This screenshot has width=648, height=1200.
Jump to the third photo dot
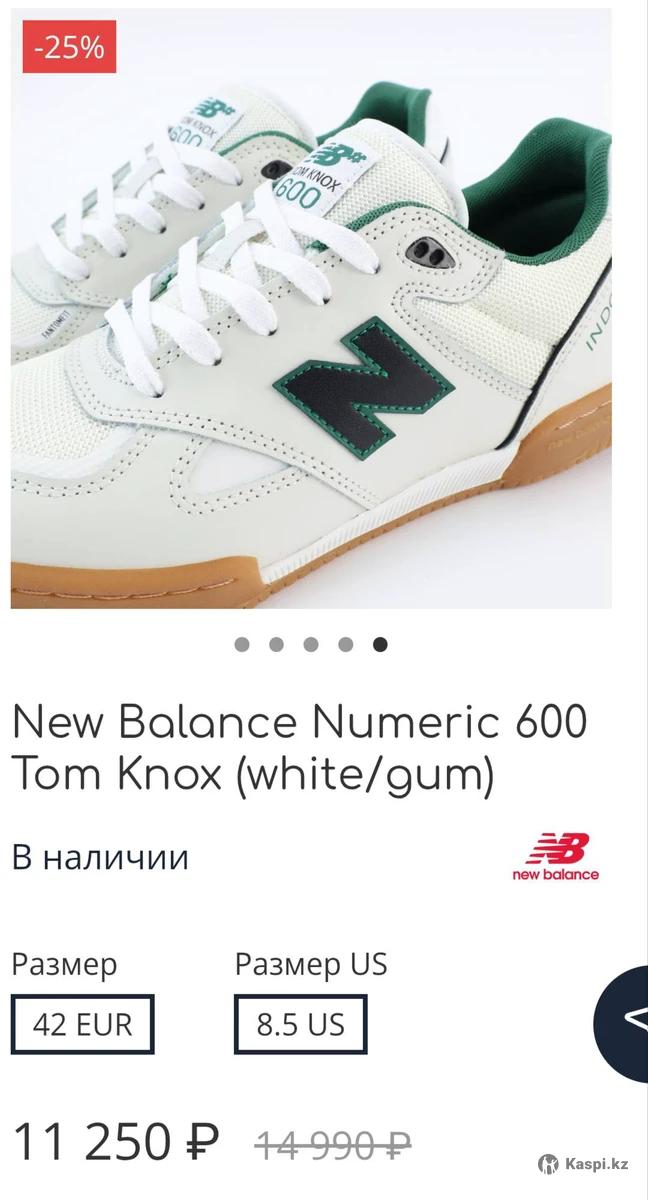click(x=311, y=644)
